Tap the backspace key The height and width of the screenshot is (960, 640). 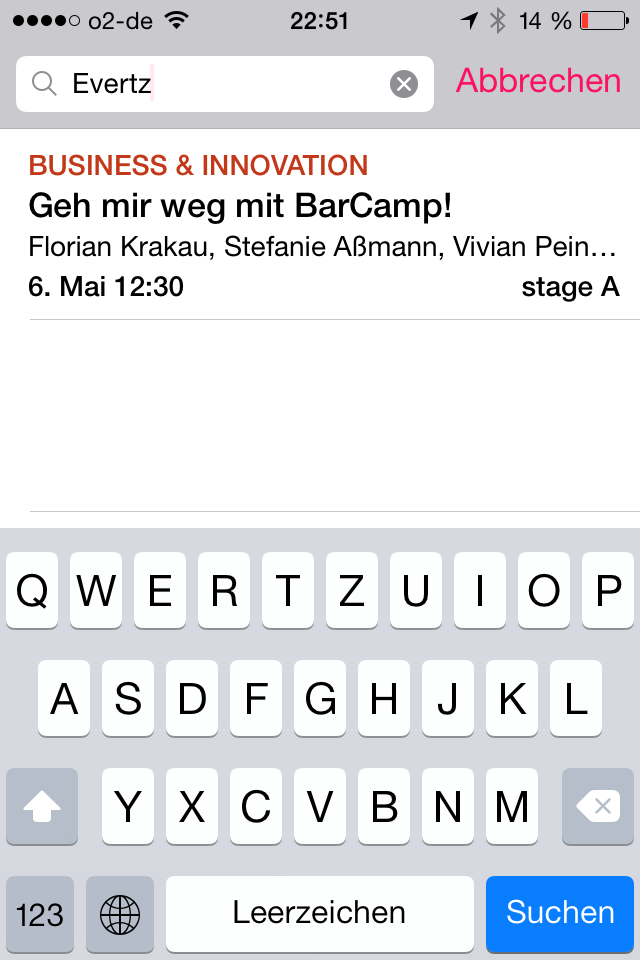(598, 807)
